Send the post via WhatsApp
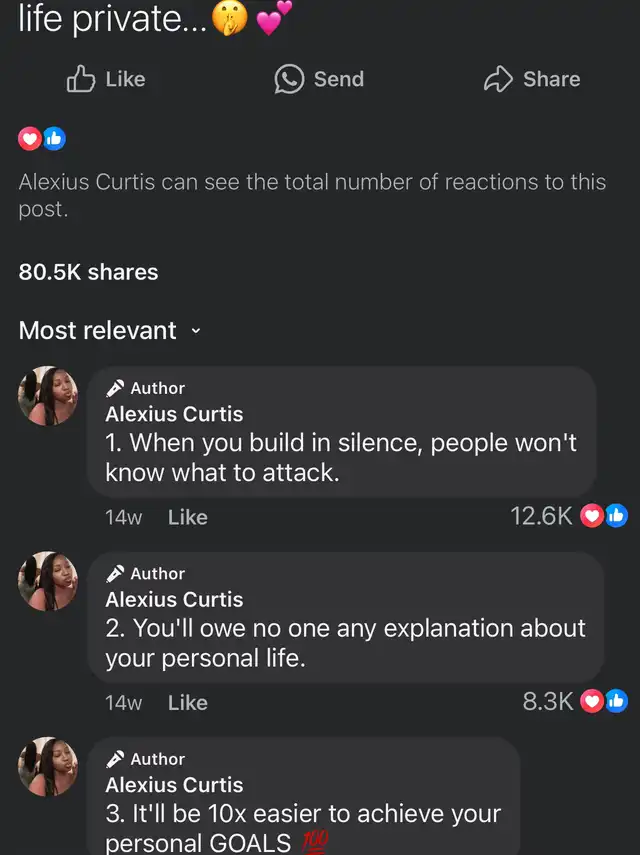Screen dimensions: 640x855 tap(319, 79)
